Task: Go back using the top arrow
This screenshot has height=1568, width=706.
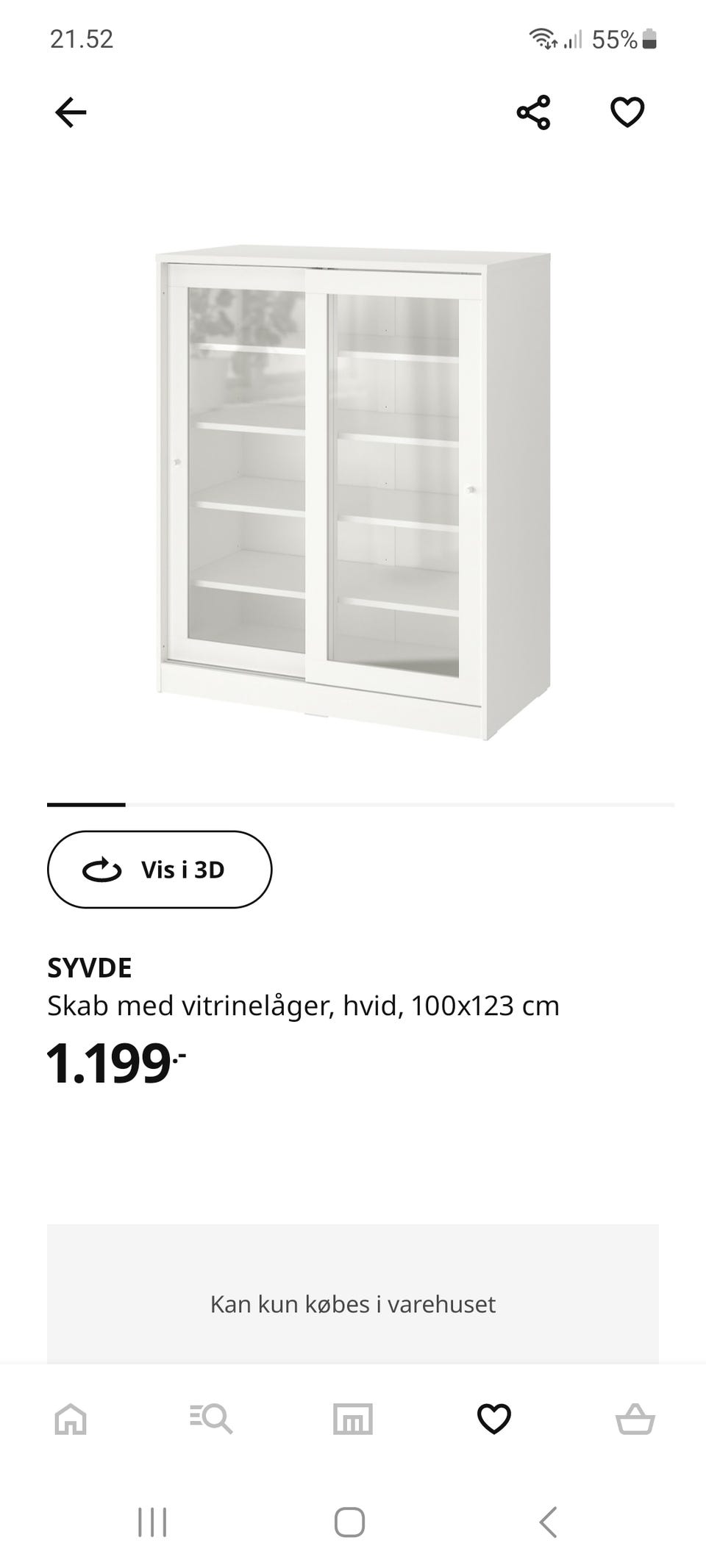Action: coord(71,112)
